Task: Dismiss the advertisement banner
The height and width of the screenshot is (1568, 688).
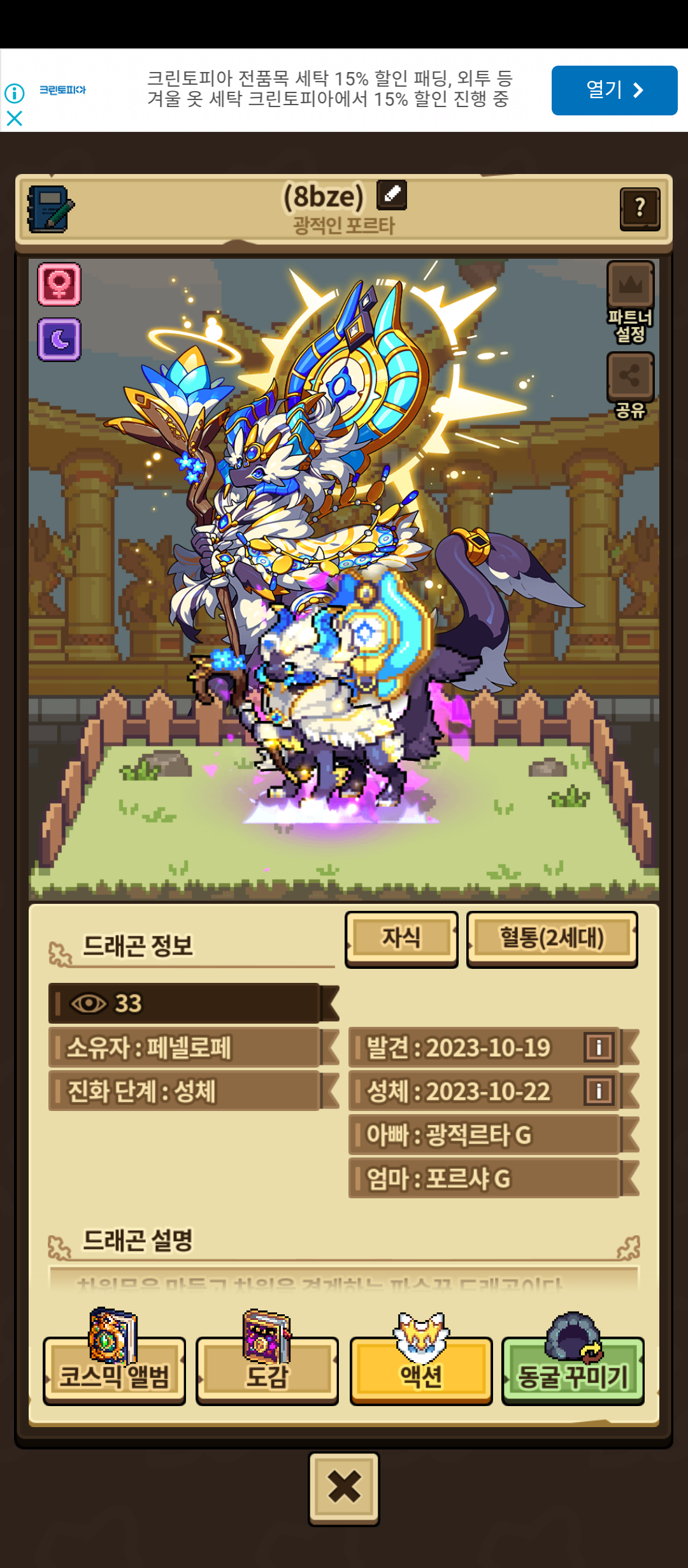Action: pos(14,119)
